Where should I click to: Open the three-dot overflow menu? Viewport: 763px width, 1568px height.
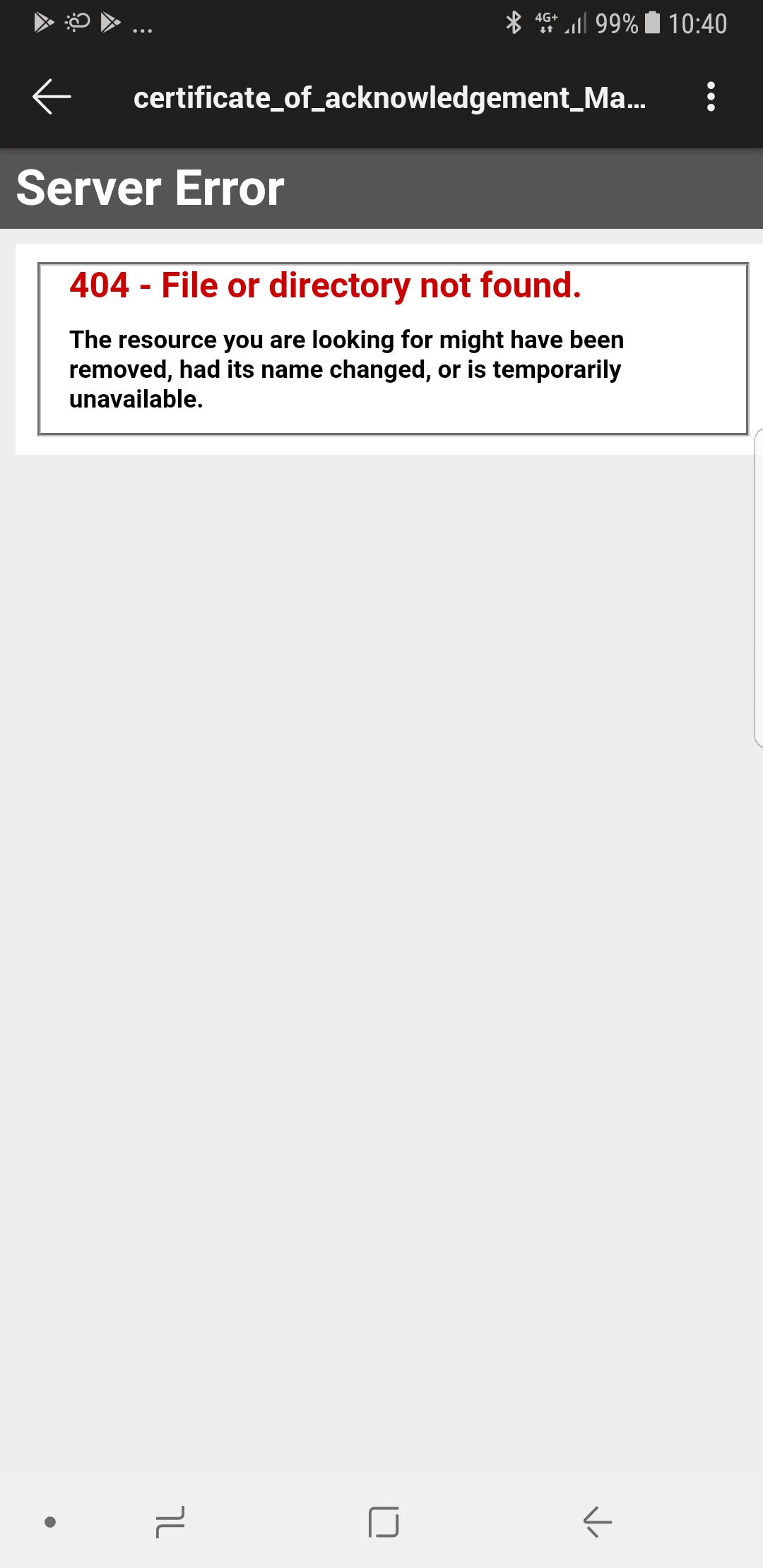click(x=711, y=97)
